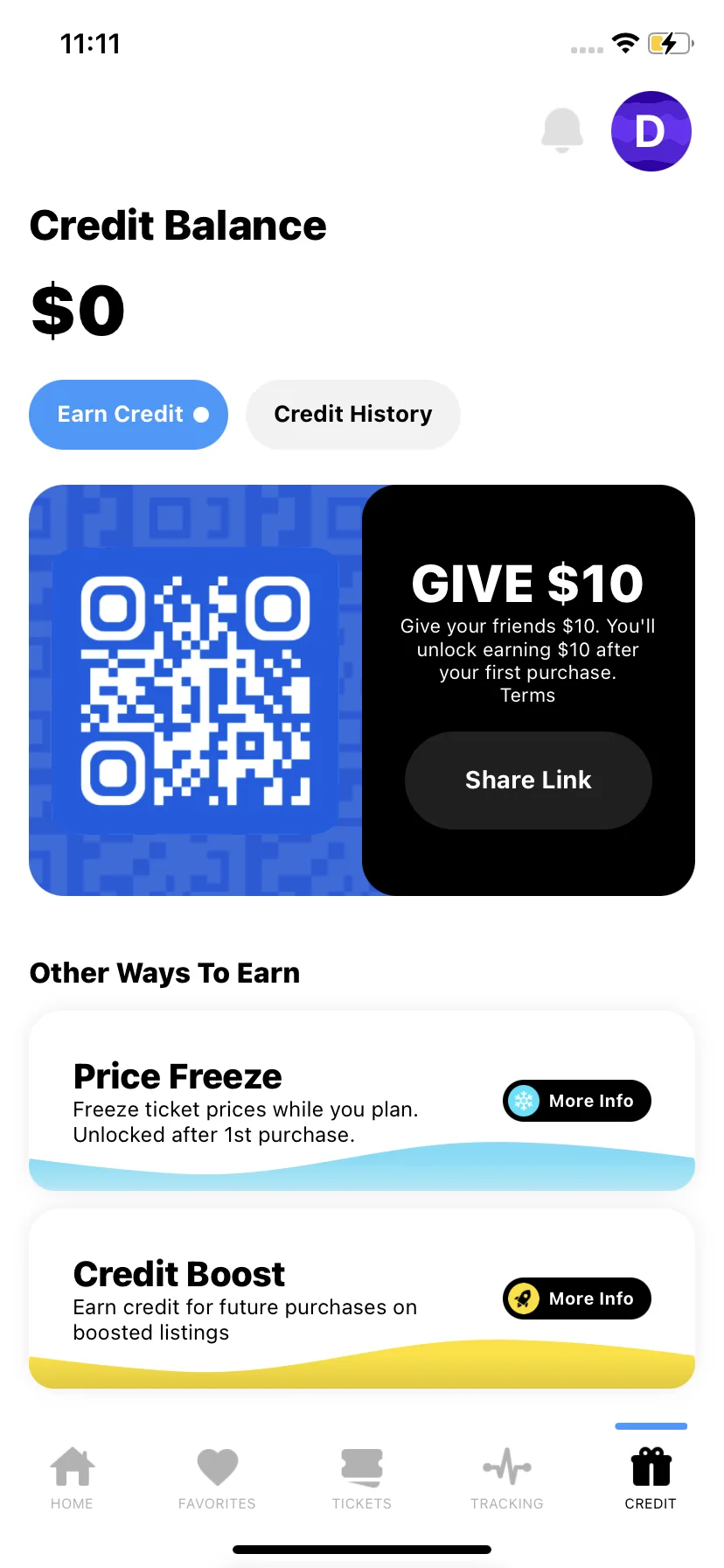Viewport: 724px width, 1568px height.
Task: Open the notifications bell
Action: tap(562, 131)
